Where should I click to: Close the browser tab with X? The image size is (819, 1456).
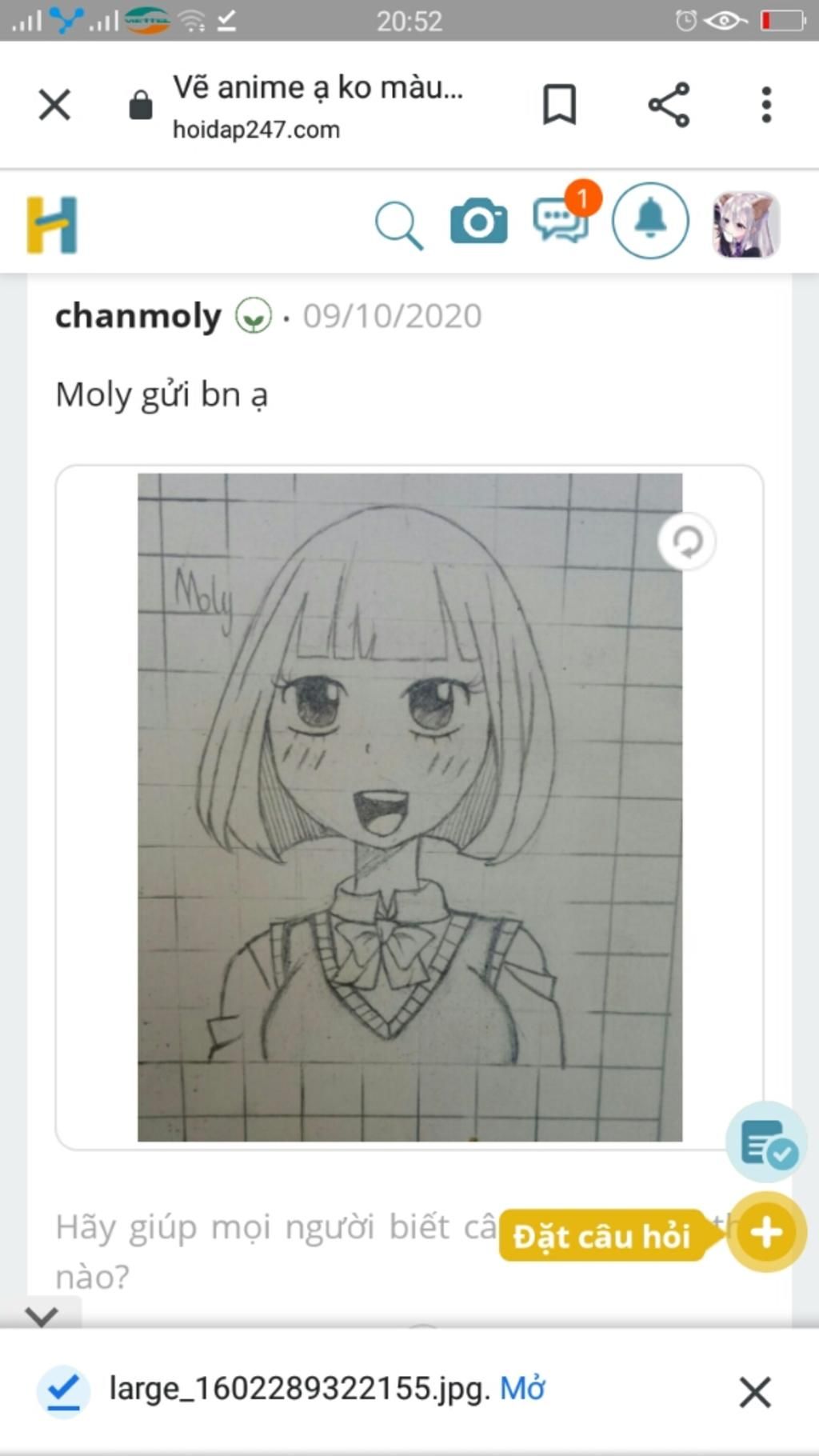click(54, 105)
